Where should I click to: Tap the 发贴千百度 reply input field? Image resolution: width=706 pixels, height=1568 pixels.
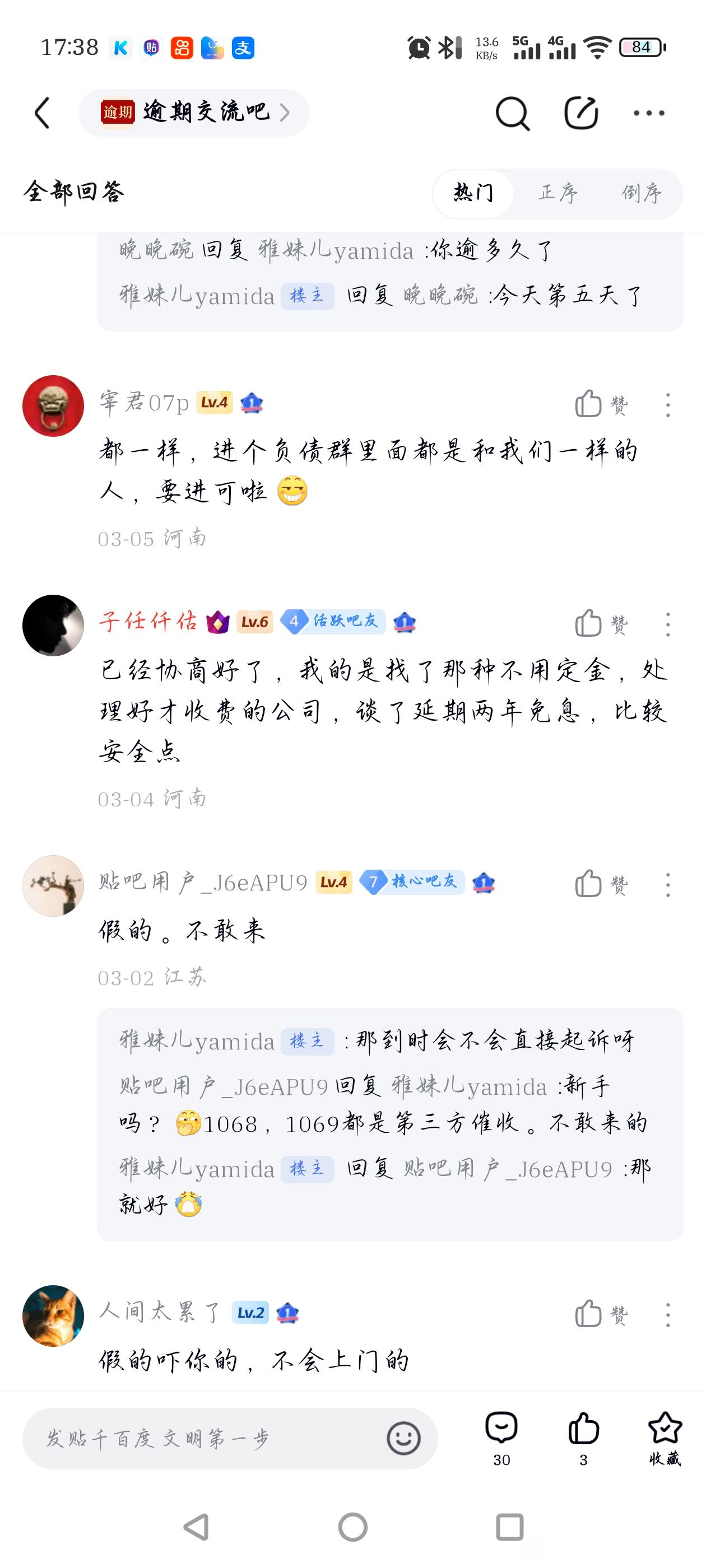click(x=207, y=1438)
